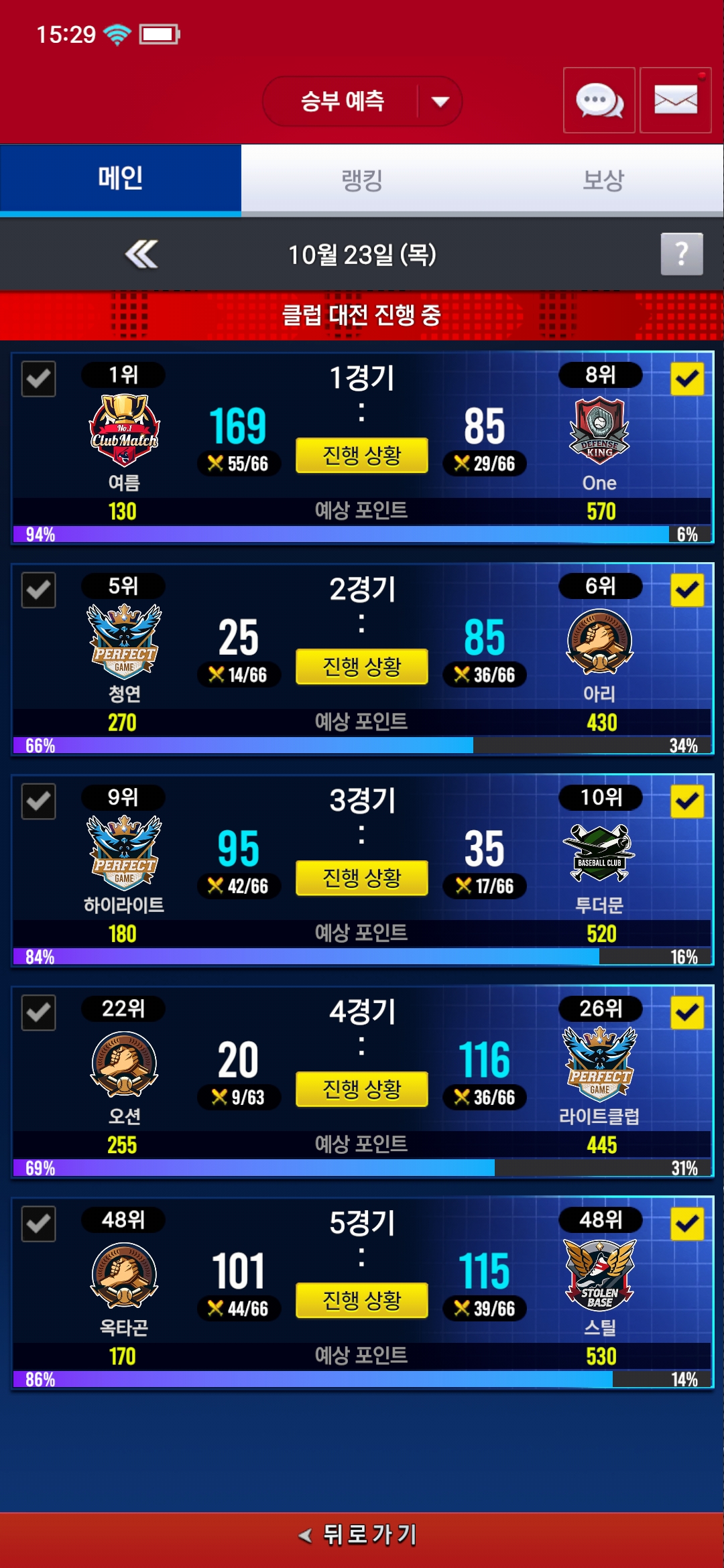
Task: Go to the previous date with double arrow
Action: tap(141, 254)
